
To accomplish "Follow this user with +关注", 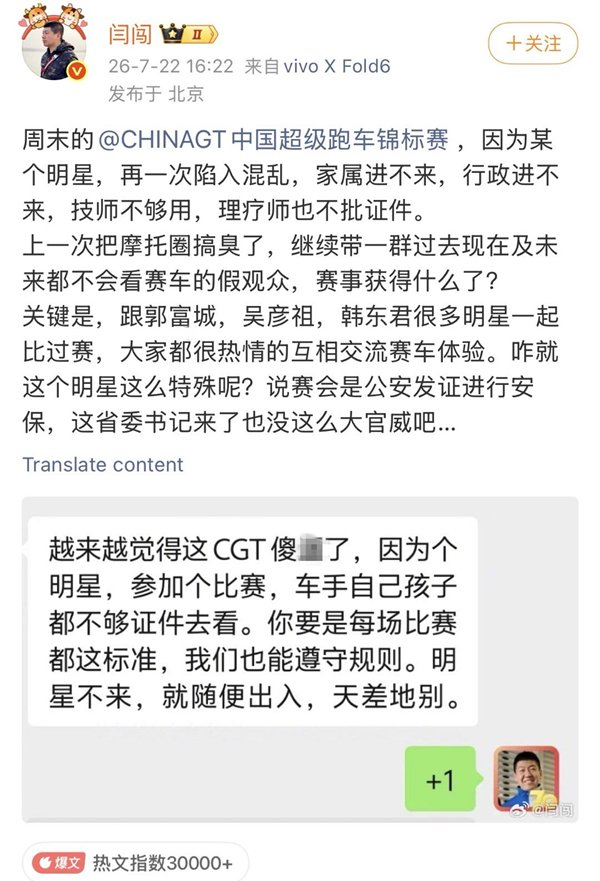I will pos(533,43).
